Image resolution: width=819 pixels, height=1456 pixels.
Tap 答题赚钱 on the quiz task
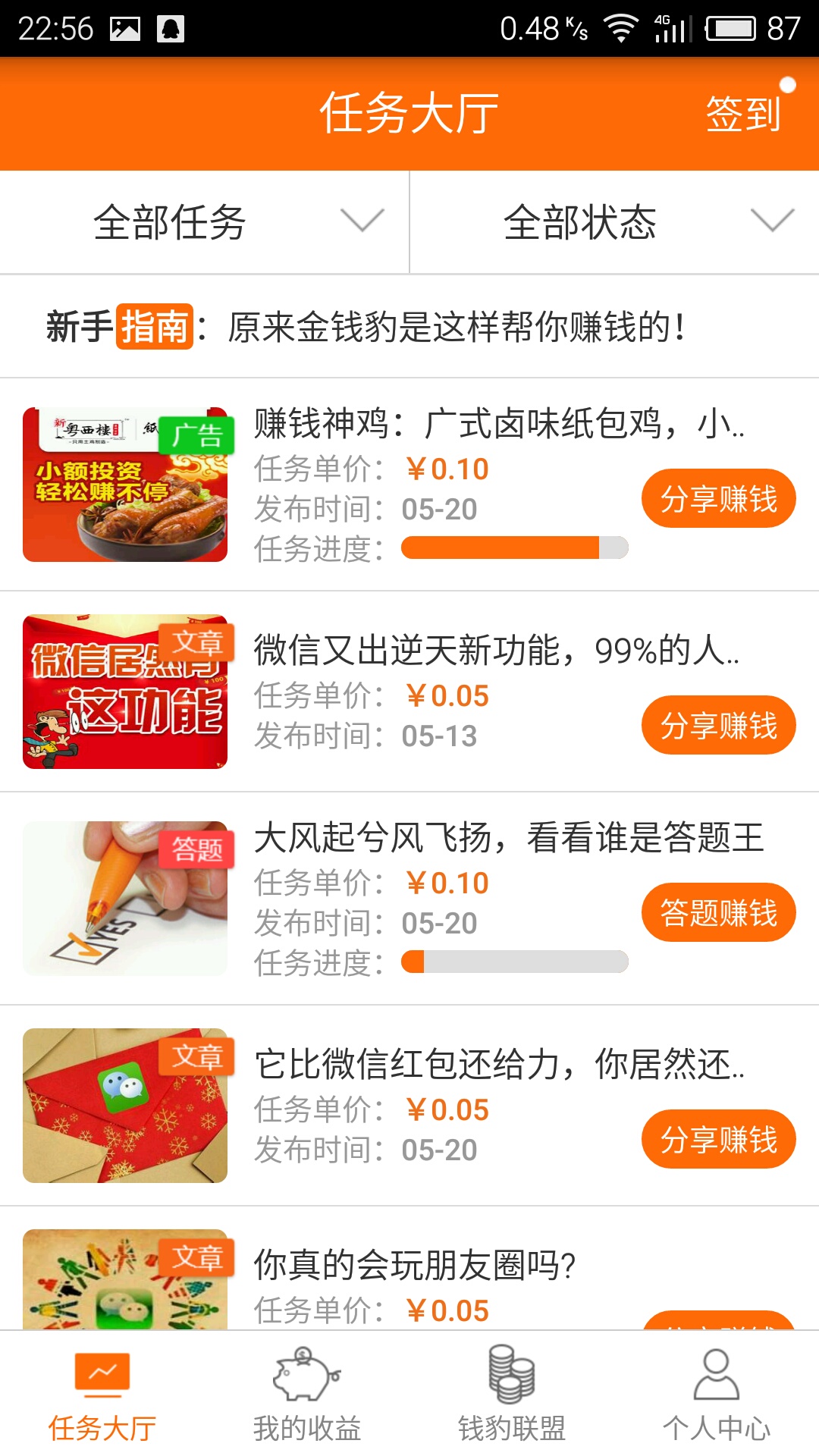tap(719, 911)
